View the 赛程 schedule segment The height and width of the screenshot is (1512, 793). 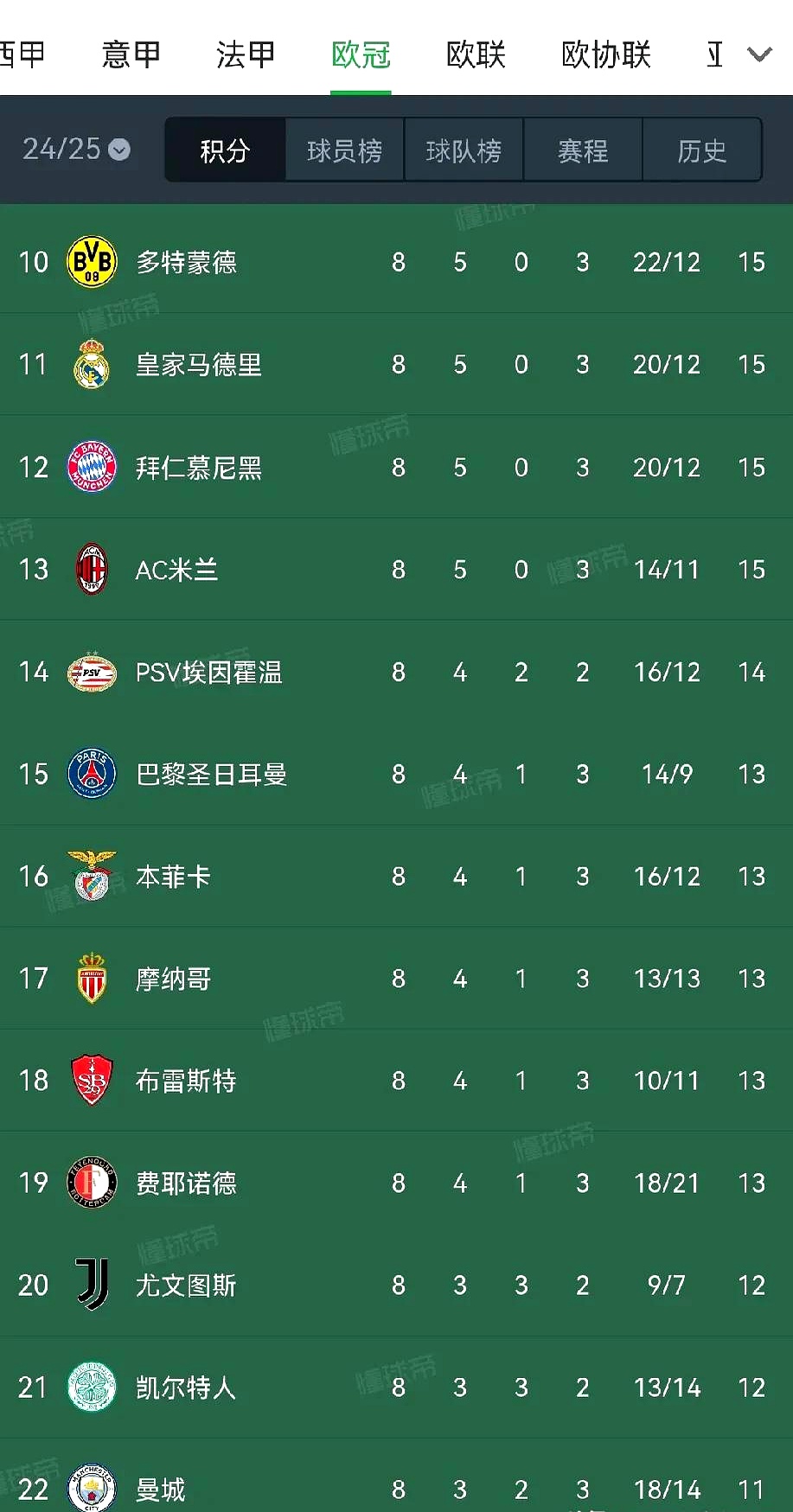583,150
